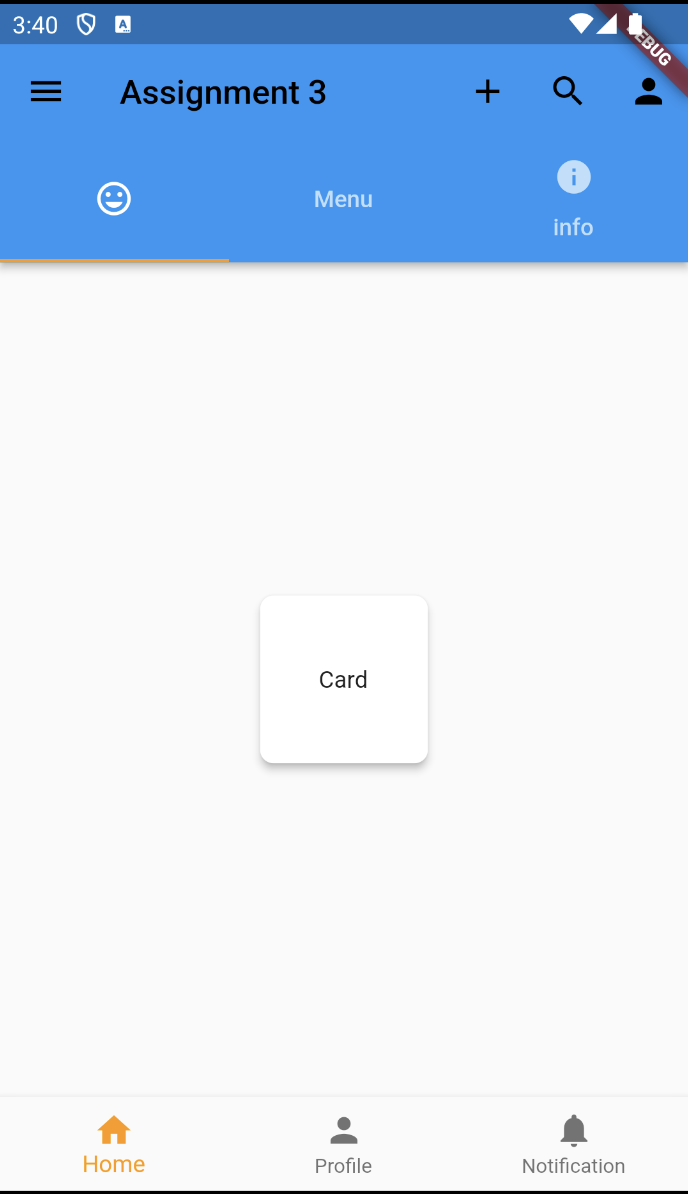The width and height of the screenshot is (688, 1194).
Task: Tap the person icon in app bar
Action: pos(649,92)
